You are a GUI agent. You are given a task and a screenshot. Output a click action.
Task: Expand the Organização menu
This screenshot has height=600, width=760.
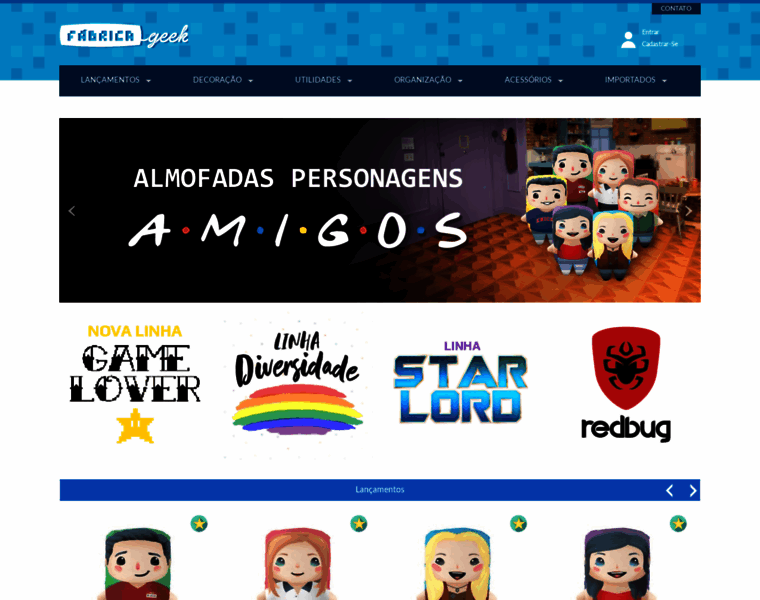(x=428, y=80)
